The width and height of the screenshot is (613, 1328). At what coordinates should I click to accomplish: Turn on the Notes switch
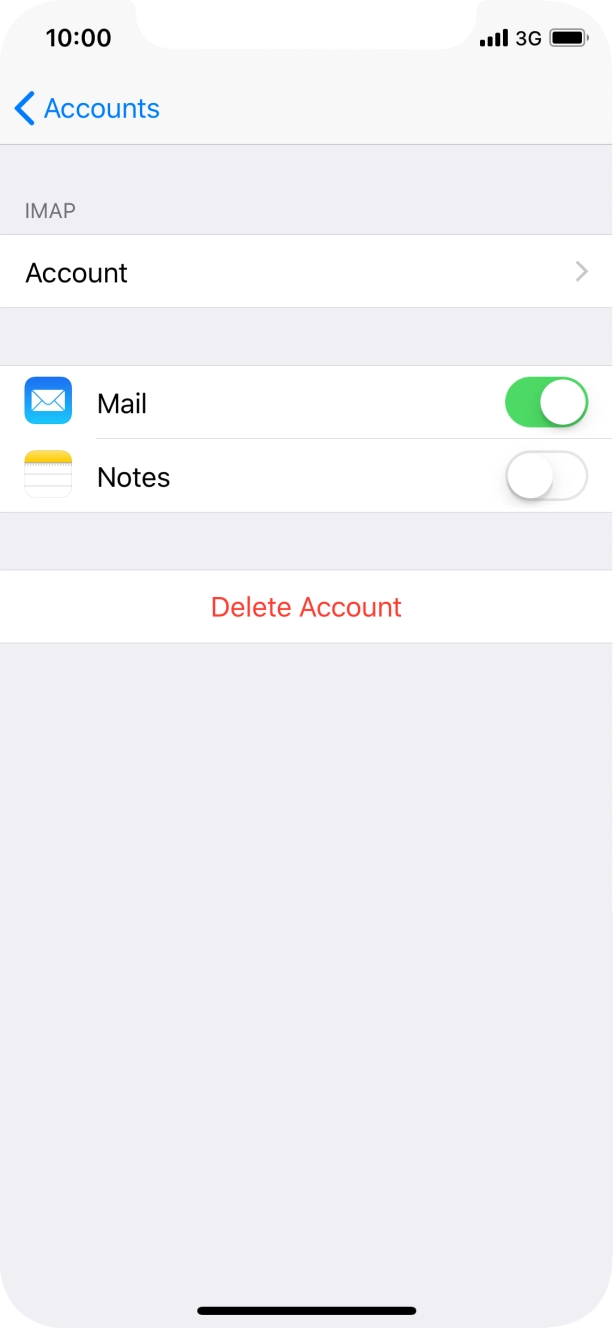pyautogui.click(x=545, y=477)
